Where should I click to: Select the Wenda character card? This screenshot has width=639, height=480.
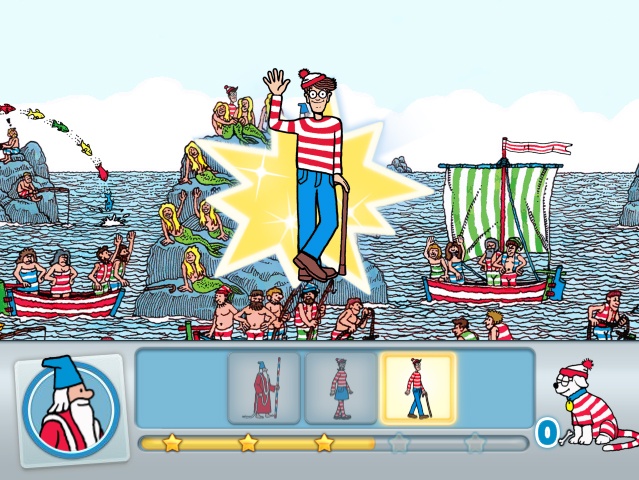(x=341, y=388)
